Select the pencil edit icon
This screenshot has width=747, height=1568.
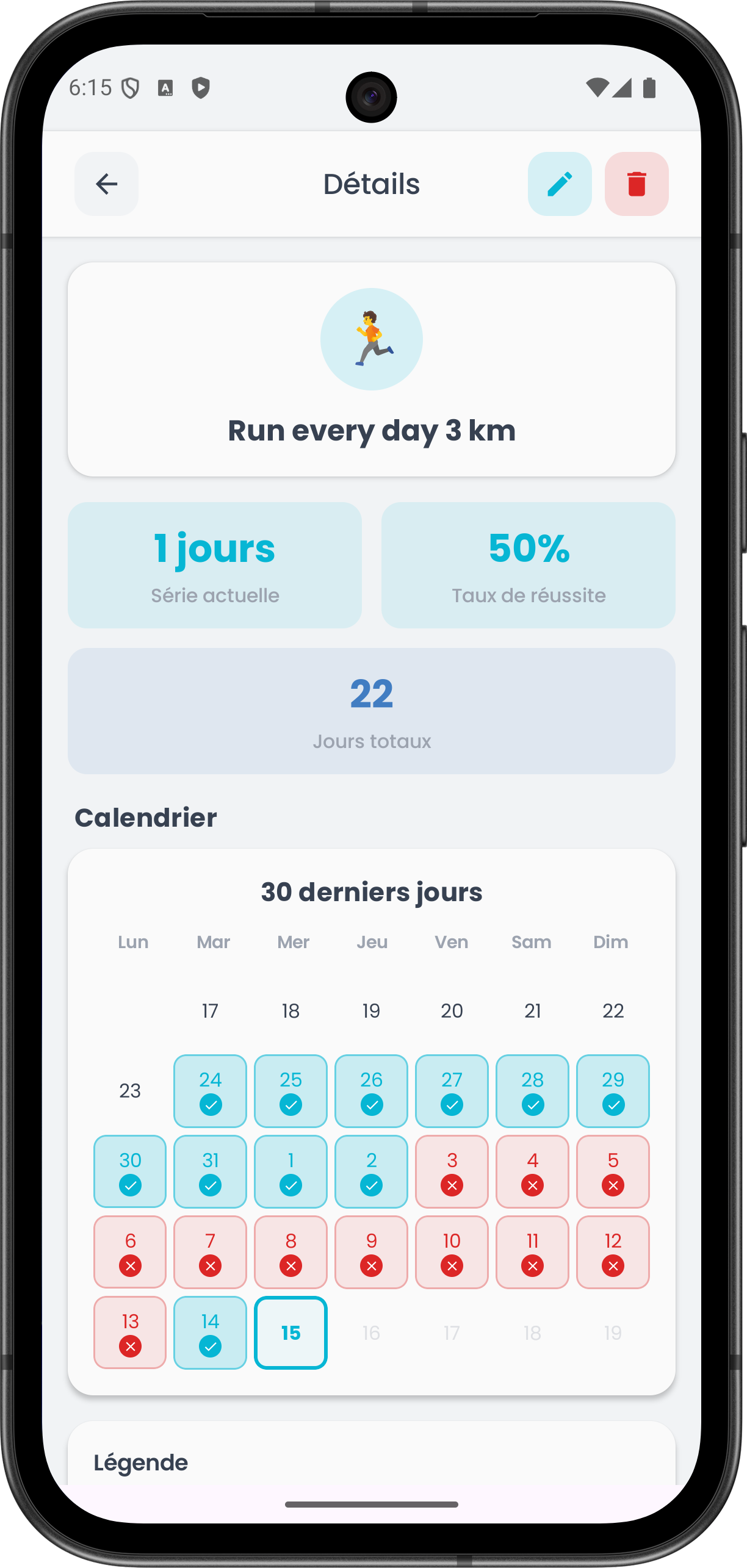tap(559, 184)
